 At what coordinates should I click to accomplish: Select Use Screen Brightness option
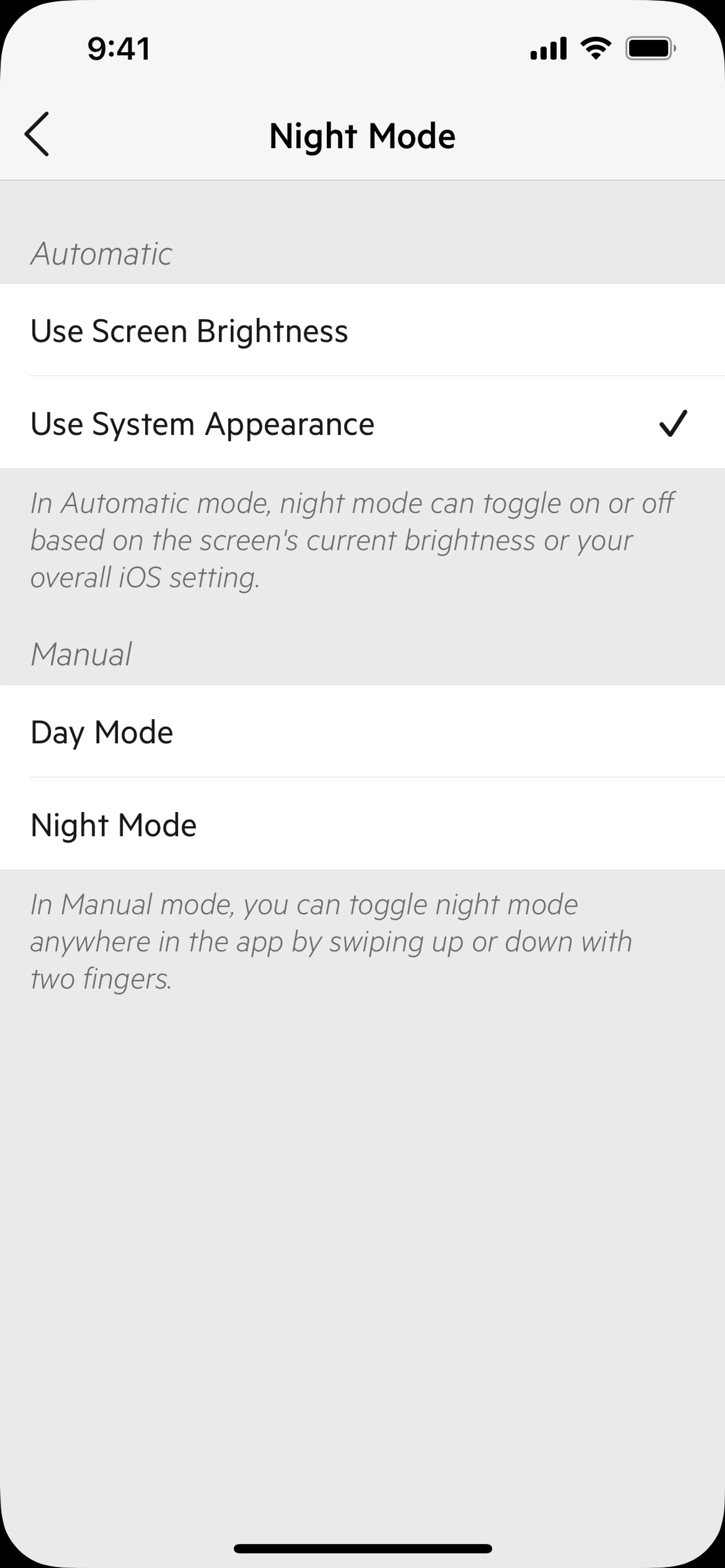(x=362, y=331)
